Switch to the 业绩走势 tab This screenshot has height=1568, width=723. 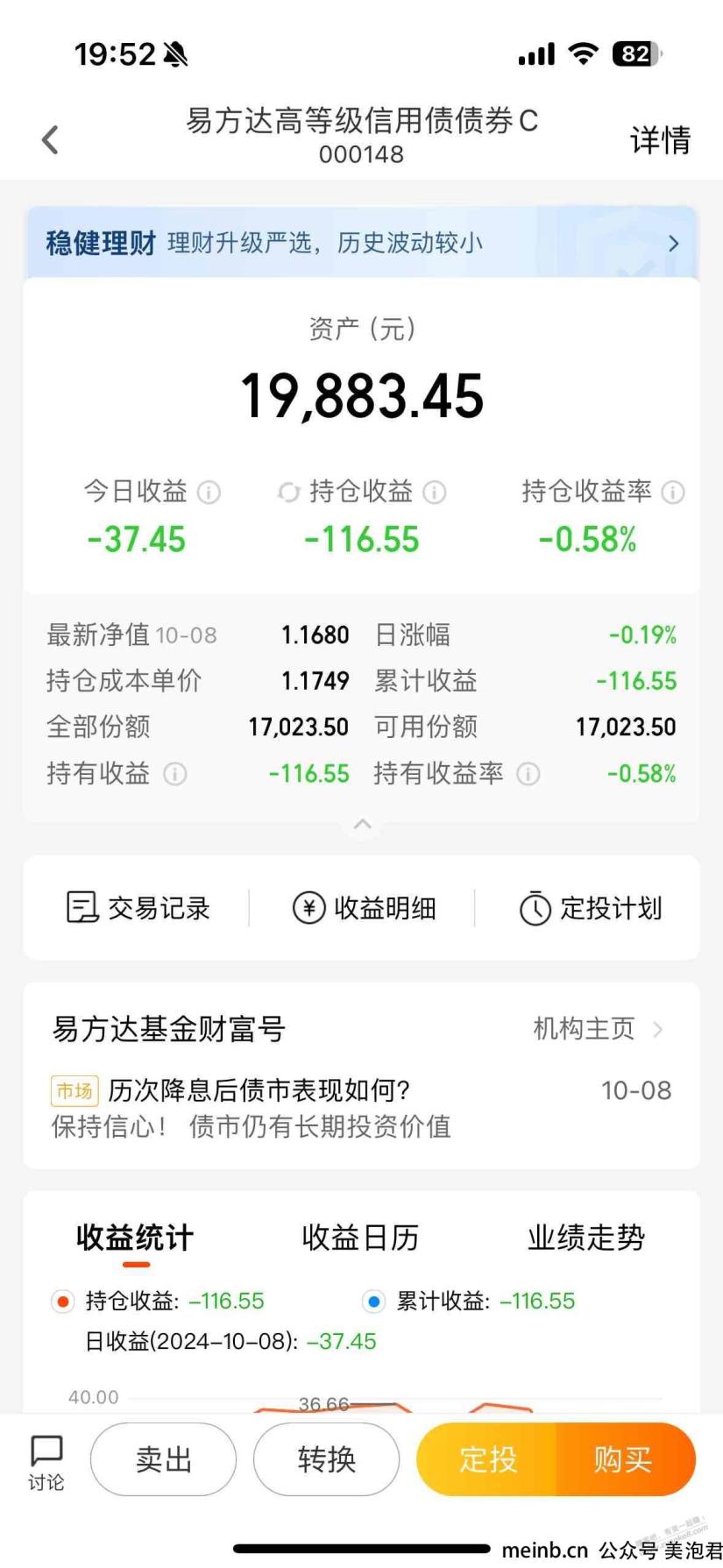pos(585,1238)
